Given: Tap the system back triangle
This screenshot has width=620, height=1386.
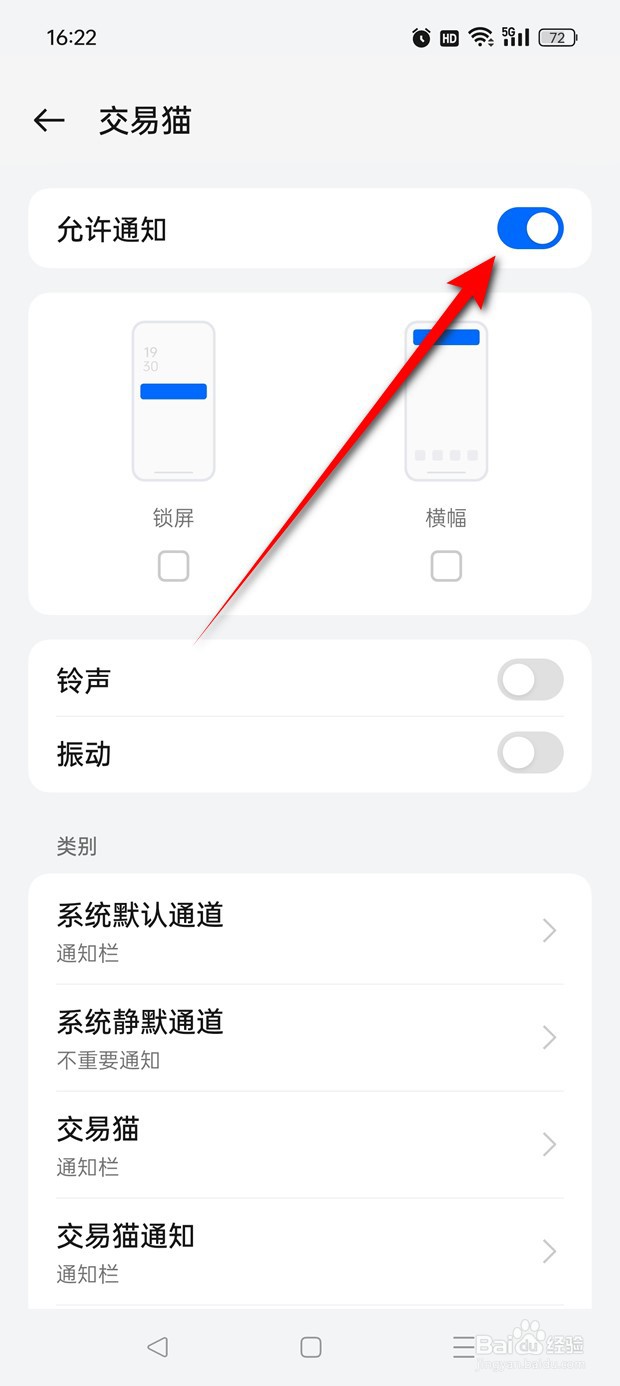Looking at the screenshot, I should click(x=157, y=1347).
